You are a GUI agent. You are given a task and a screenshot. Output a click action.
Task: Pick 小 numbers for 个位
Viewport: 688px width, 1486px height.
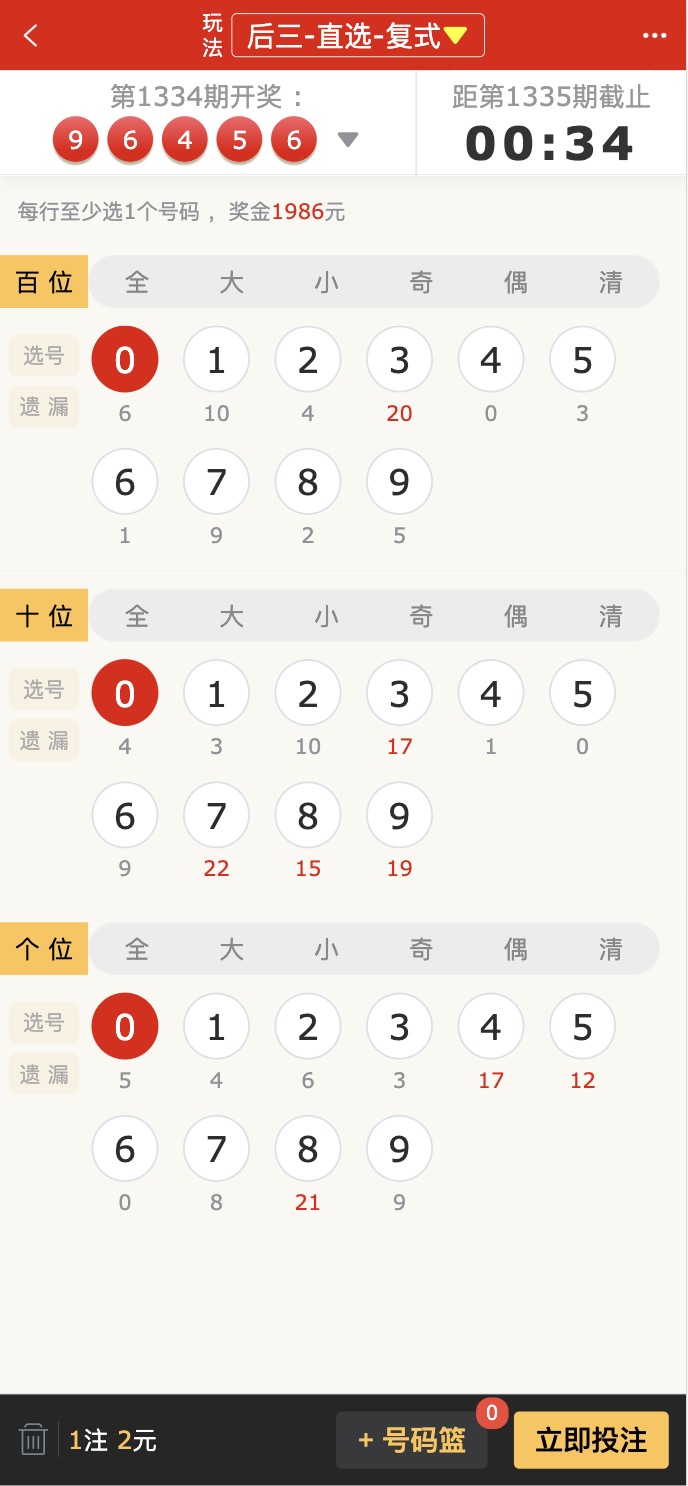pos(327,949)
